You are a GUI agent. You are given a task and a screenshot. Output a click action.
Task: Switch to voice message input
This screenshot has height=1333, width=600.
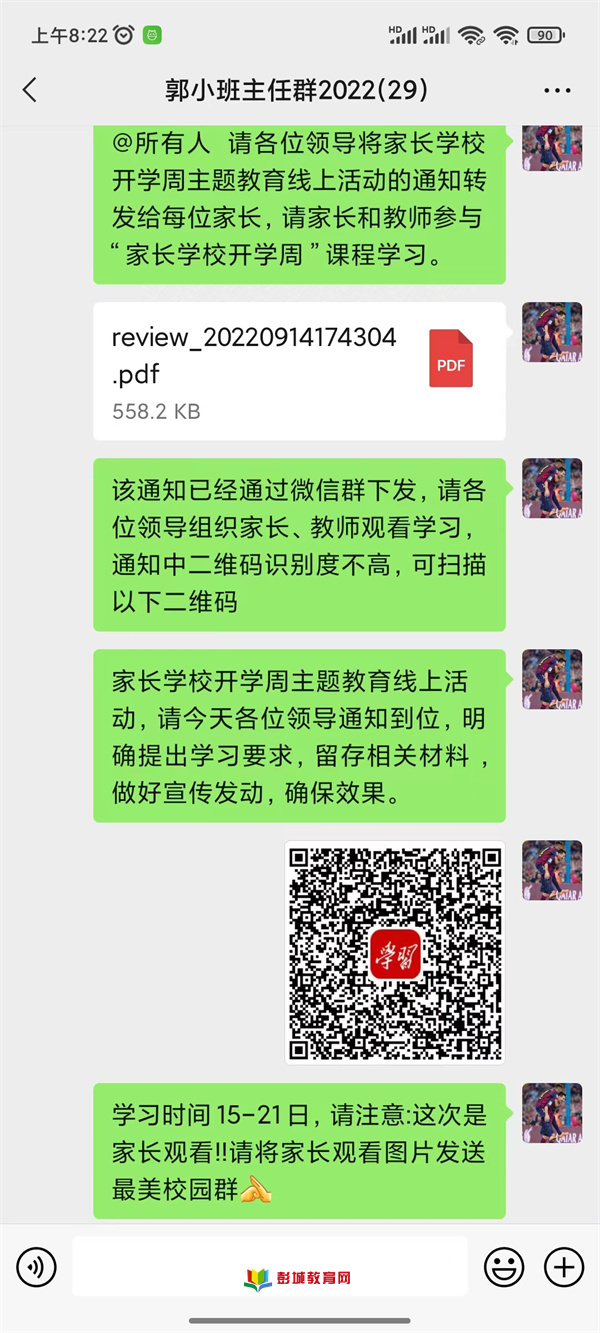coord(37,1268)
